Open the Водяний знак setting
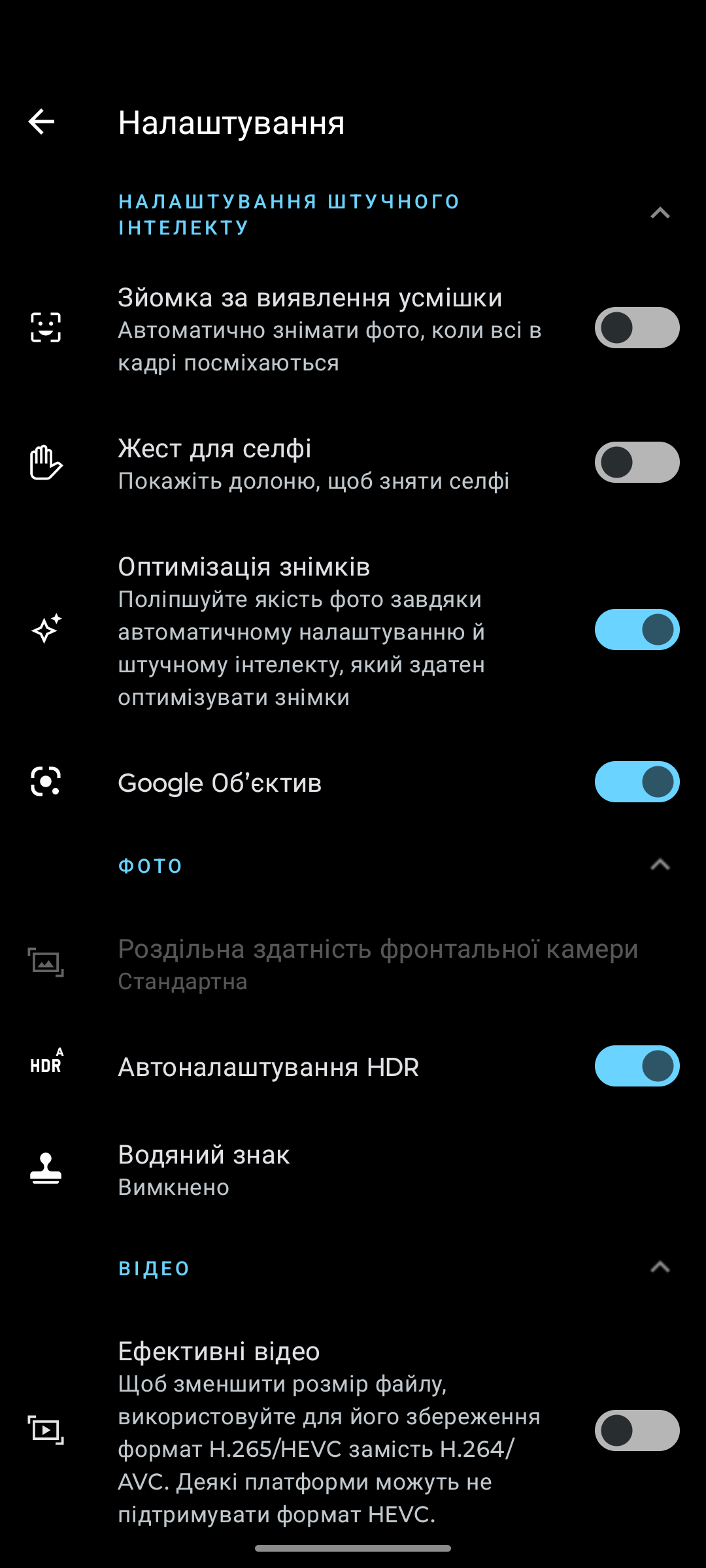 tap(353, 1169)
